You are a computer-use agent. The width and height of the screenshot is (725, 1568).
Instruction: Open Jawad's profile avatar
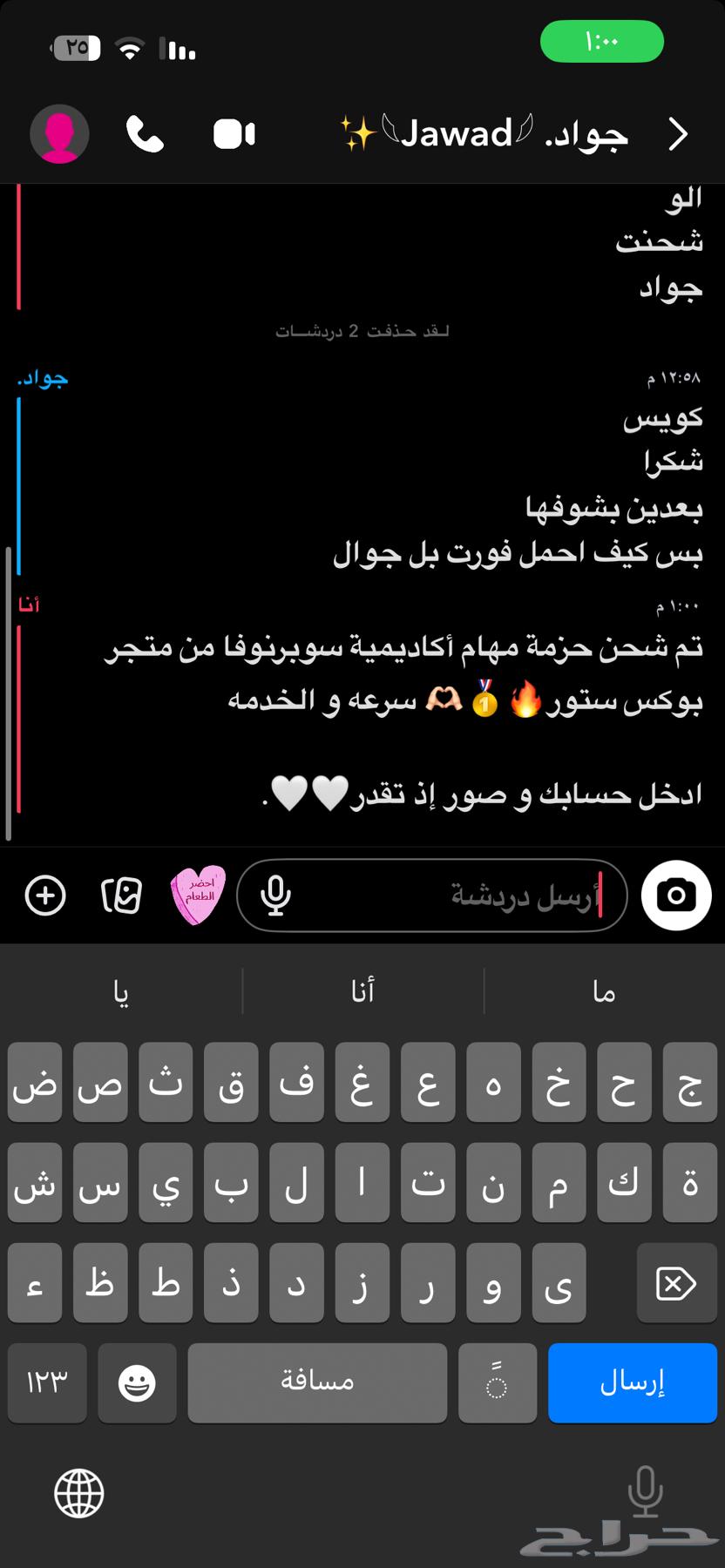pos(58,133)
